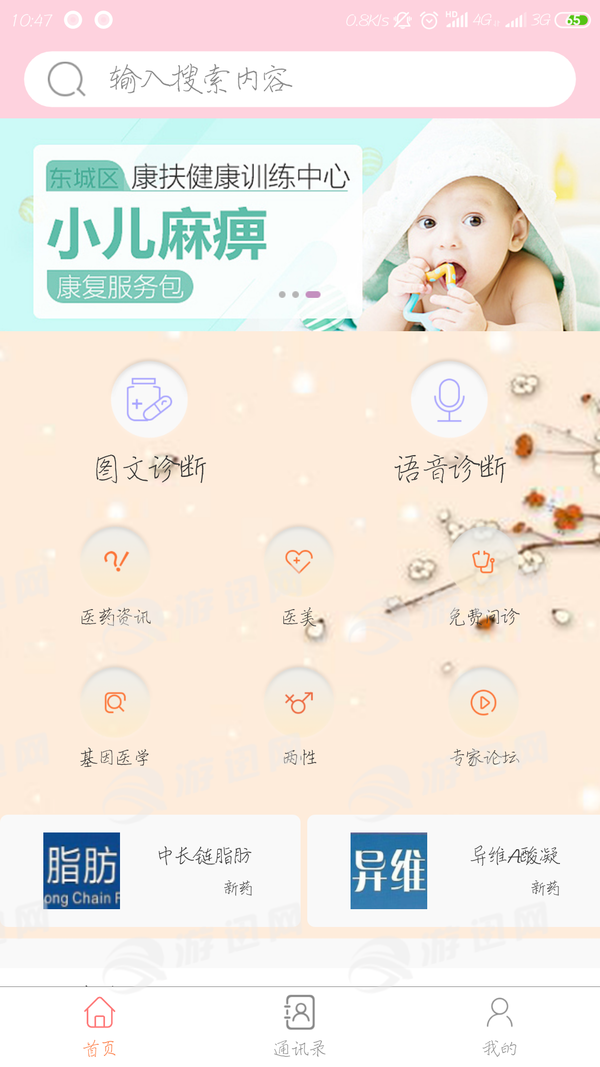Image resolution: width=600 pixels, height=1067 pixels.
Task: Tap the search input field
Action: pyautogui.click(x=300, y=79)
